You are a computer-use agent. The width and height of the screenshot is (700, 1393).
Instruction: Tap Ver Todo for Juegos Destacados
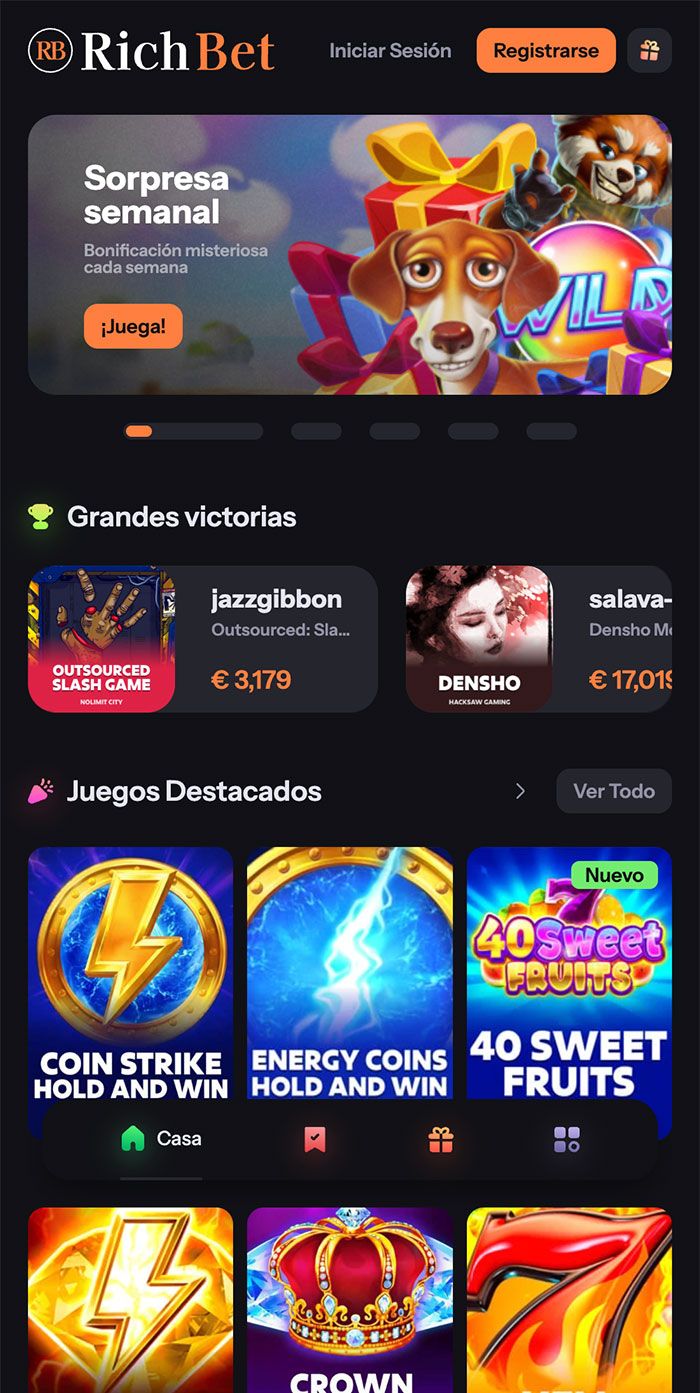coord(613,791)
